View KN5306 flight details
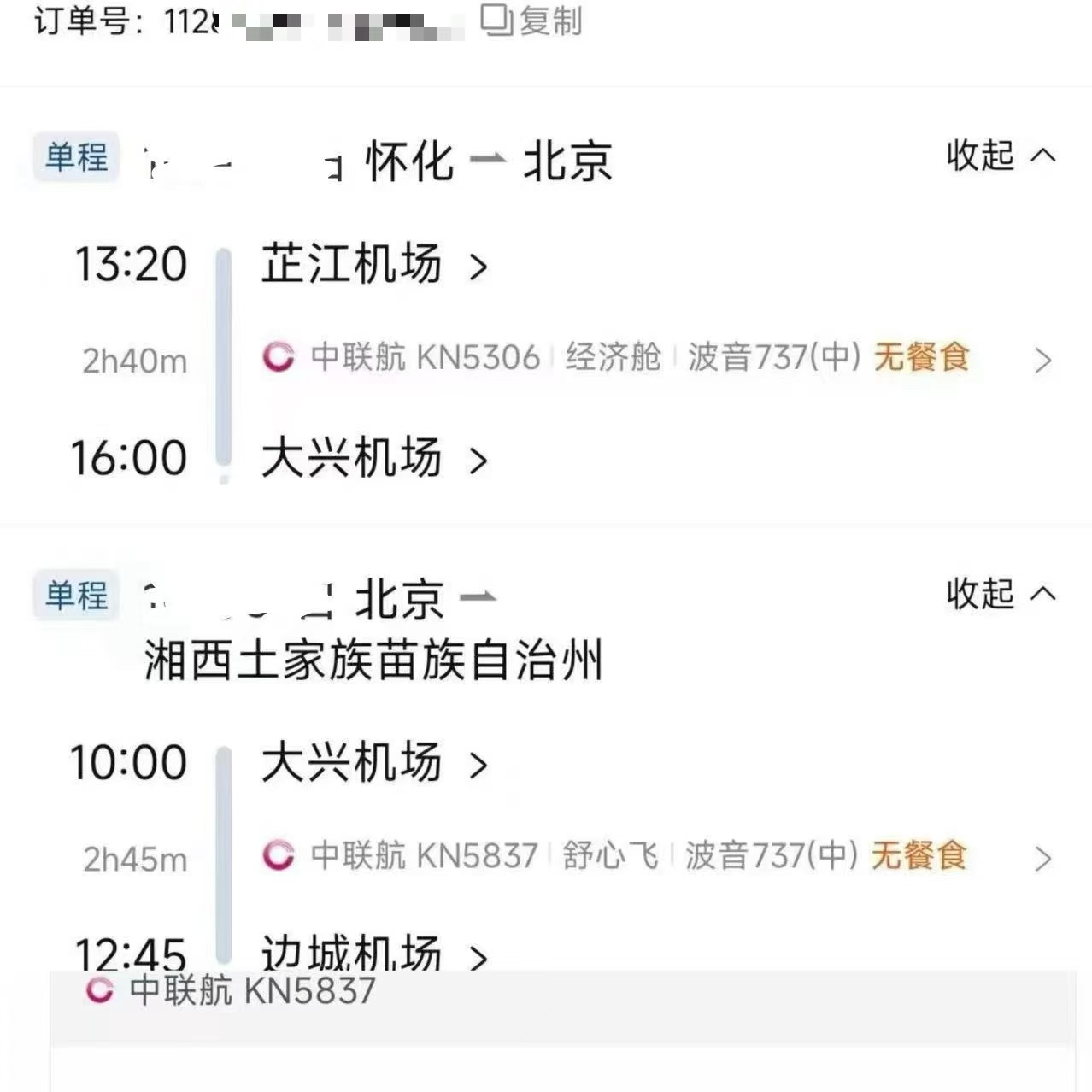 click(1042, 360)
